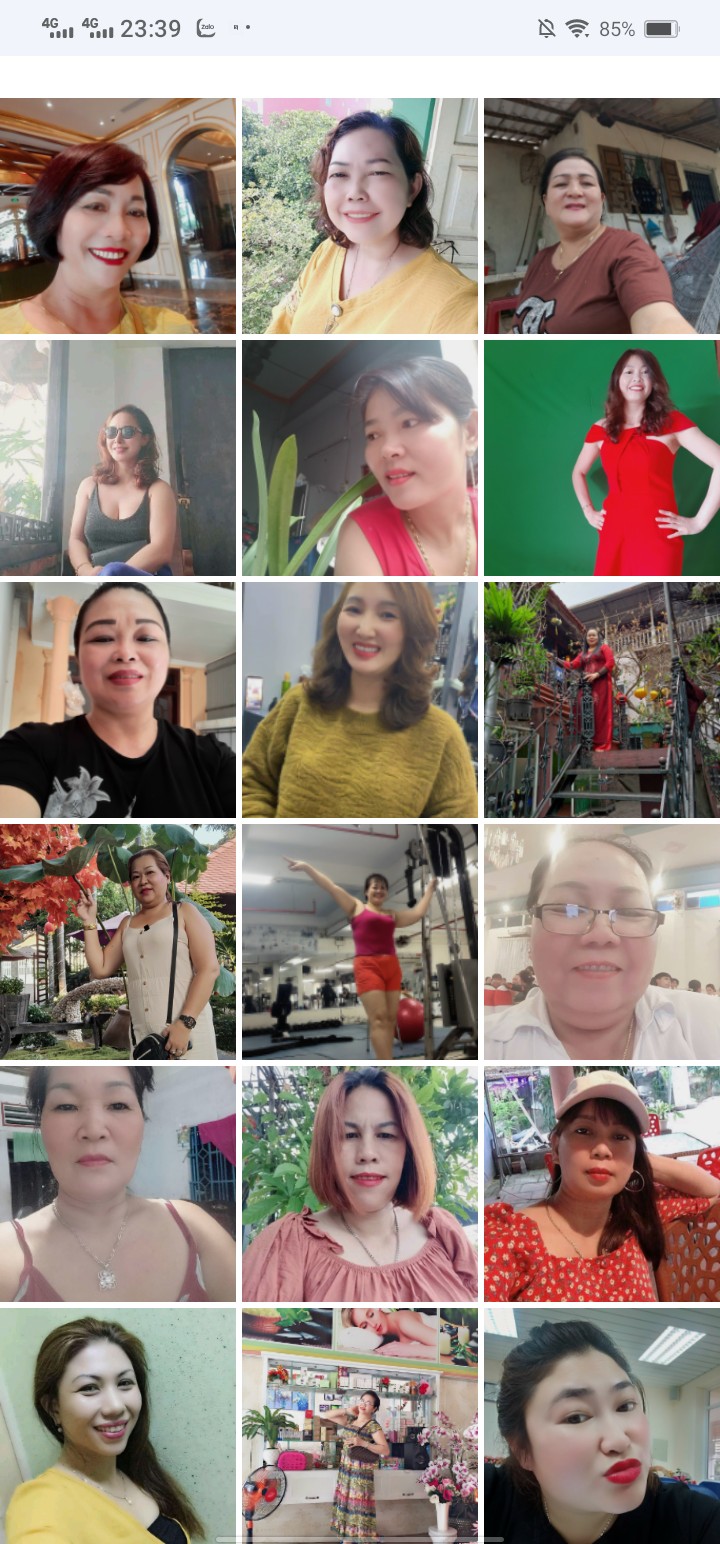Select the photo with the olive green sweater
Screen dimensions: 720x1544
(360, 700)
